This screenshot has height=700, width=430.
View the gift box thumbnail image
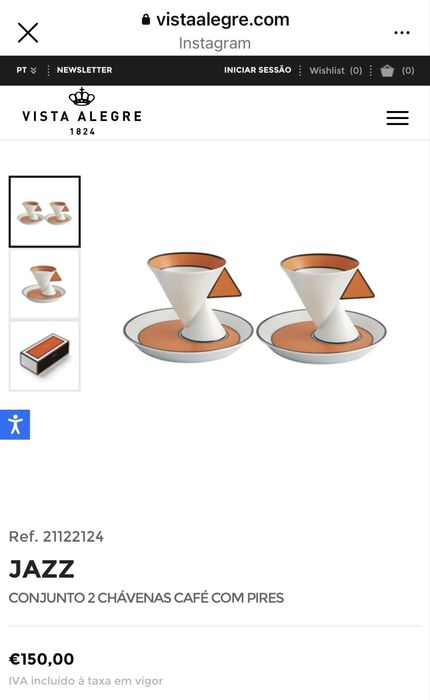point(45,356)
